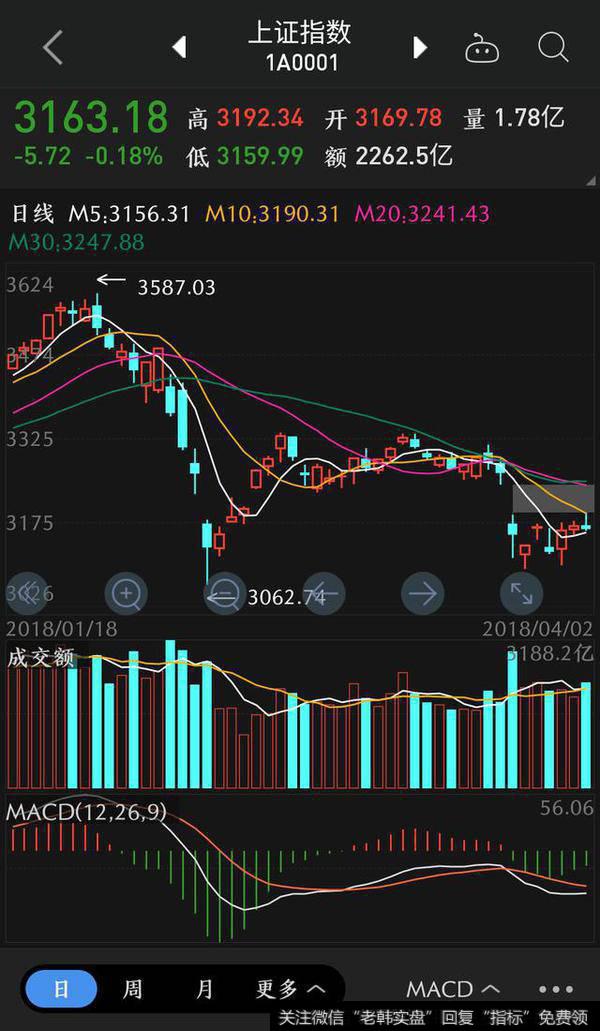
Task: Zoom out of the candlestick chart
Action: point(224,594)
